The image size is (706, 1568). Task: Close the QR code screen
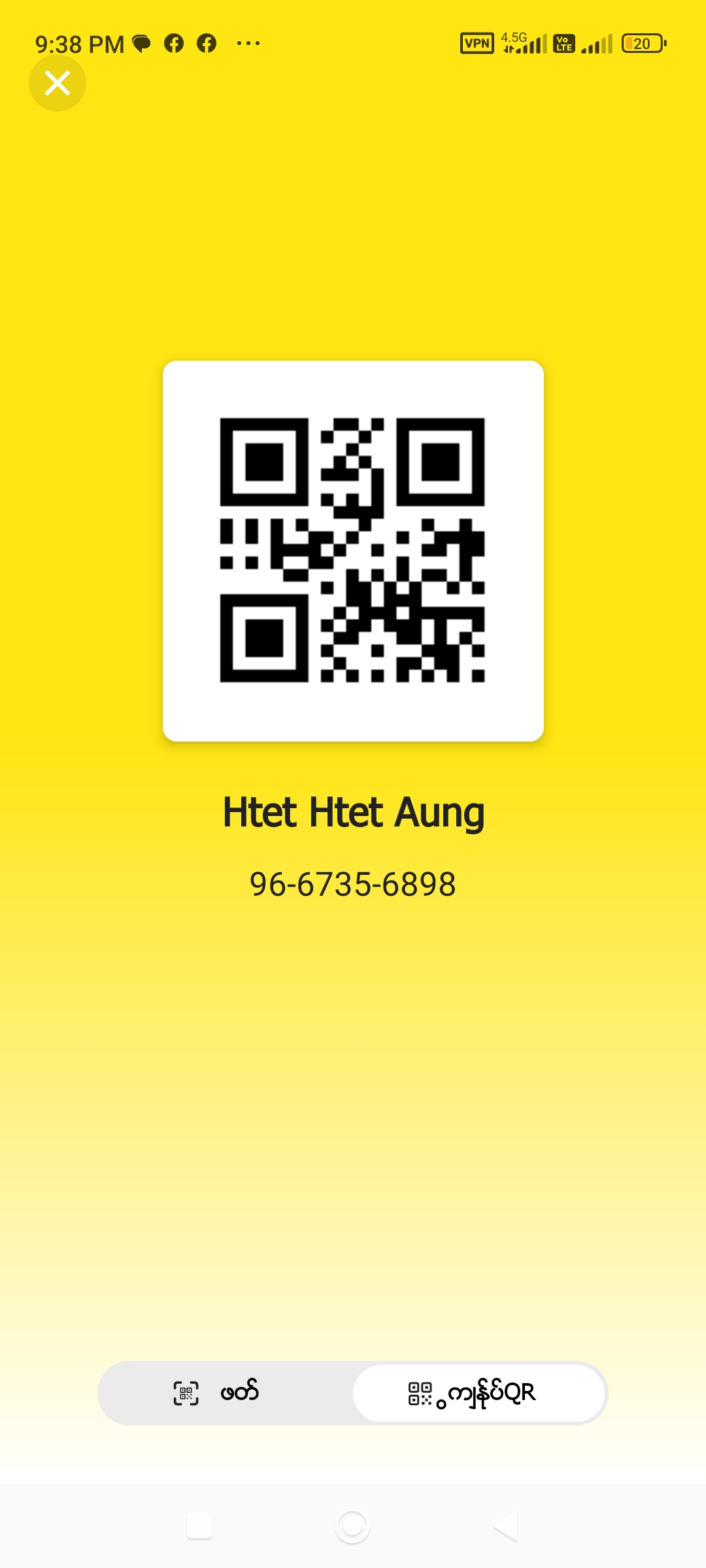58,83
